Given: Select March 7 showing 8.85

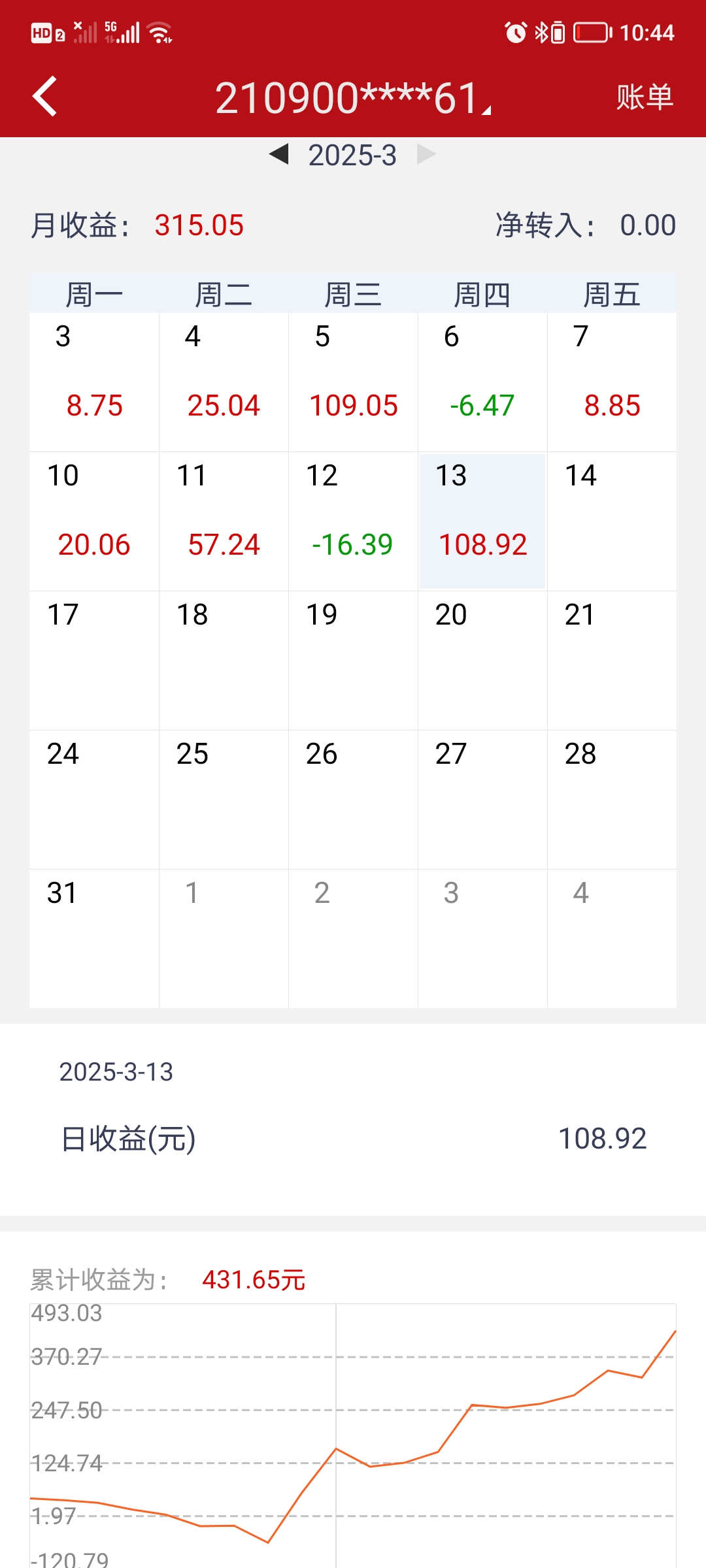Looking at the screenshot, I should pos(612,382).
